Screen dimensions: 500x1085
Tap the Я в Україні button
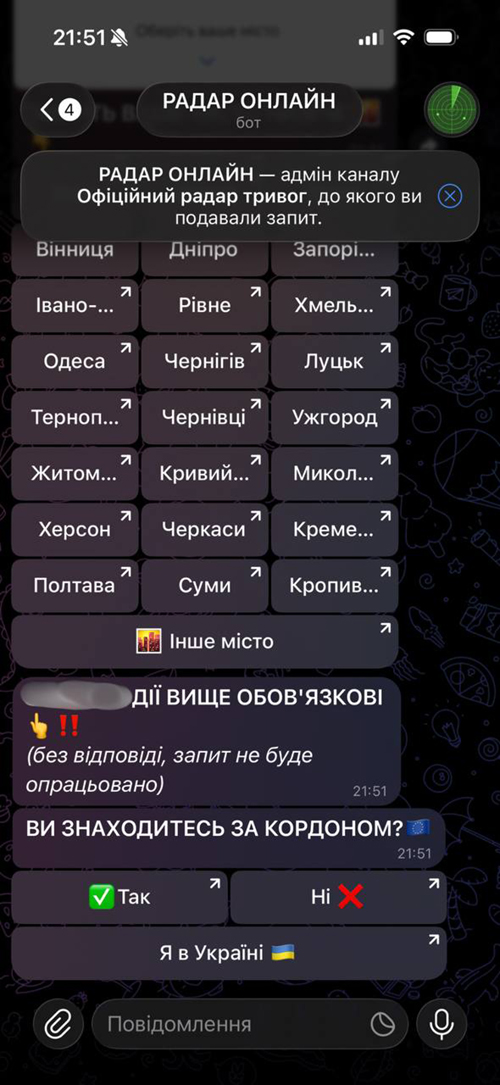coord(229,953)
